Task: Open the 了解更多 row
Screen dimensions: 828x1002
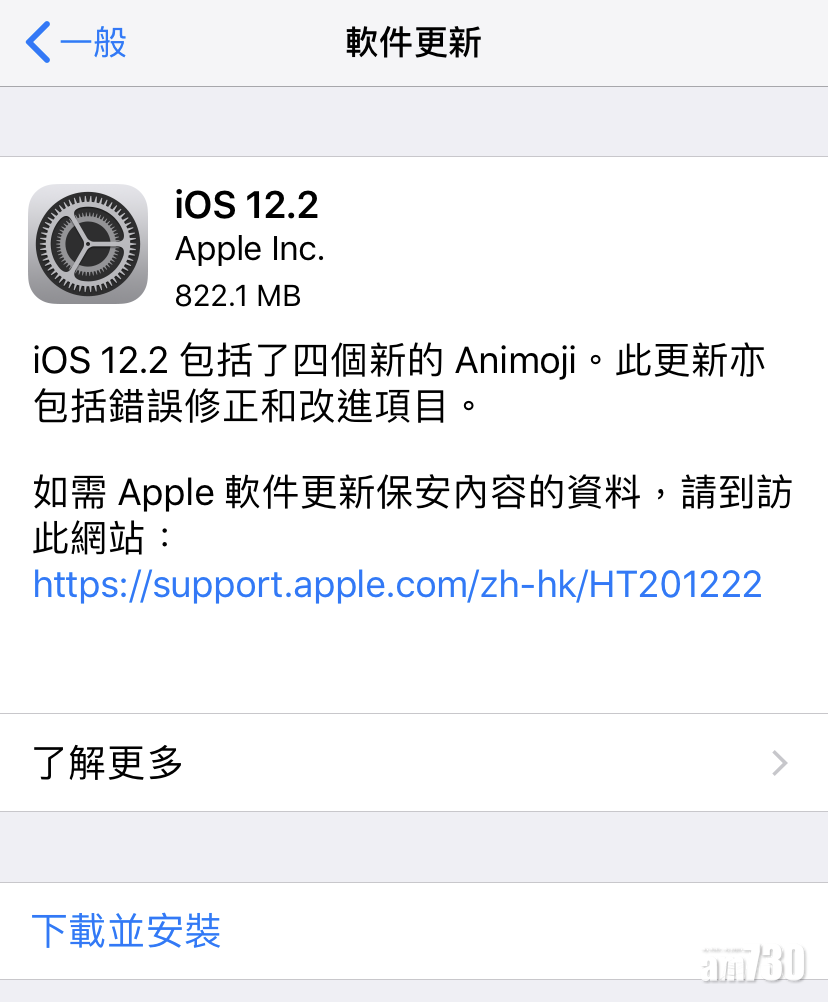Action: pyautogui.click(x=413, y=763)
